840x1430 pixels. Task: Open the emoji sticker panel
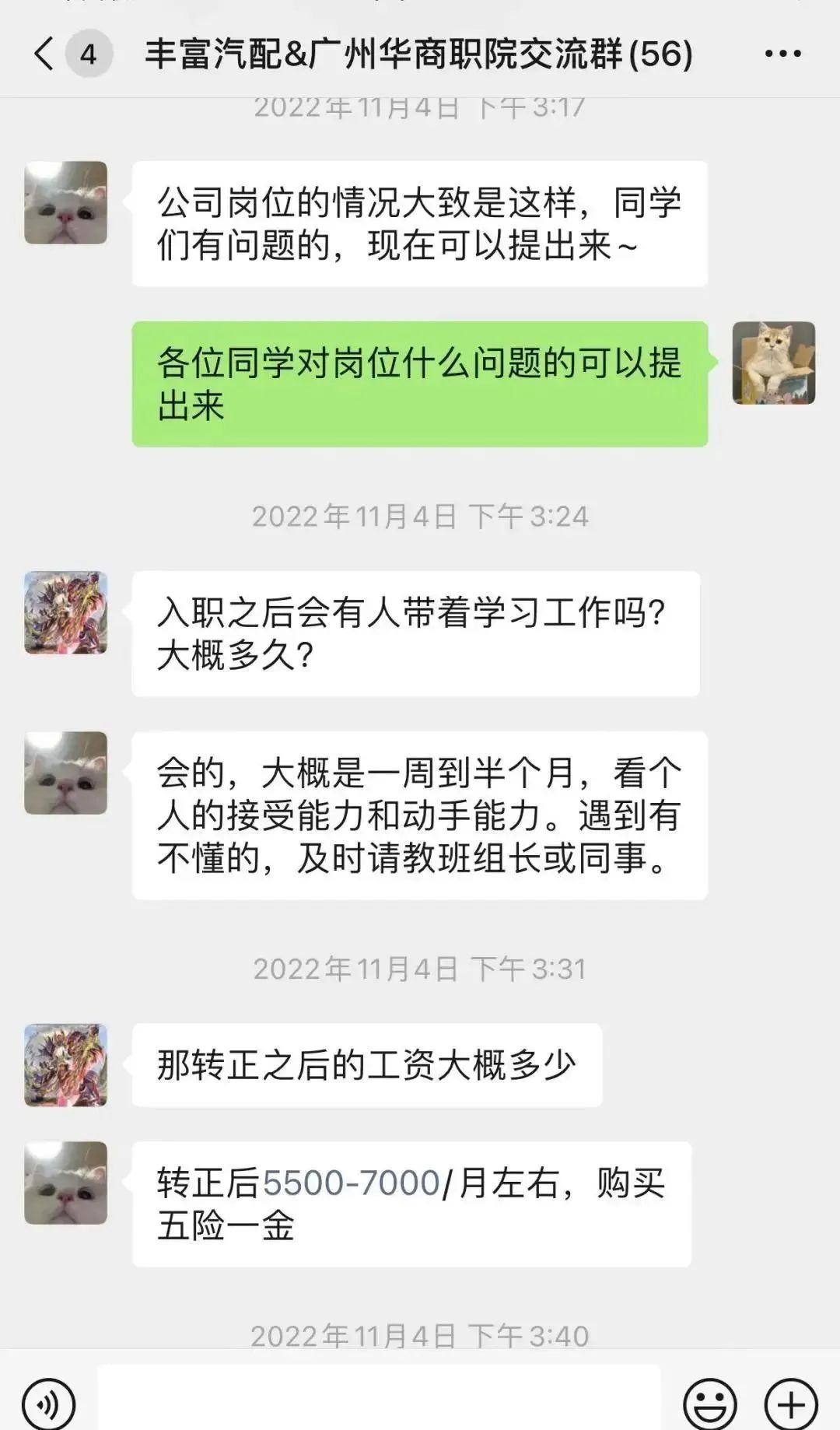[709, 1404]
